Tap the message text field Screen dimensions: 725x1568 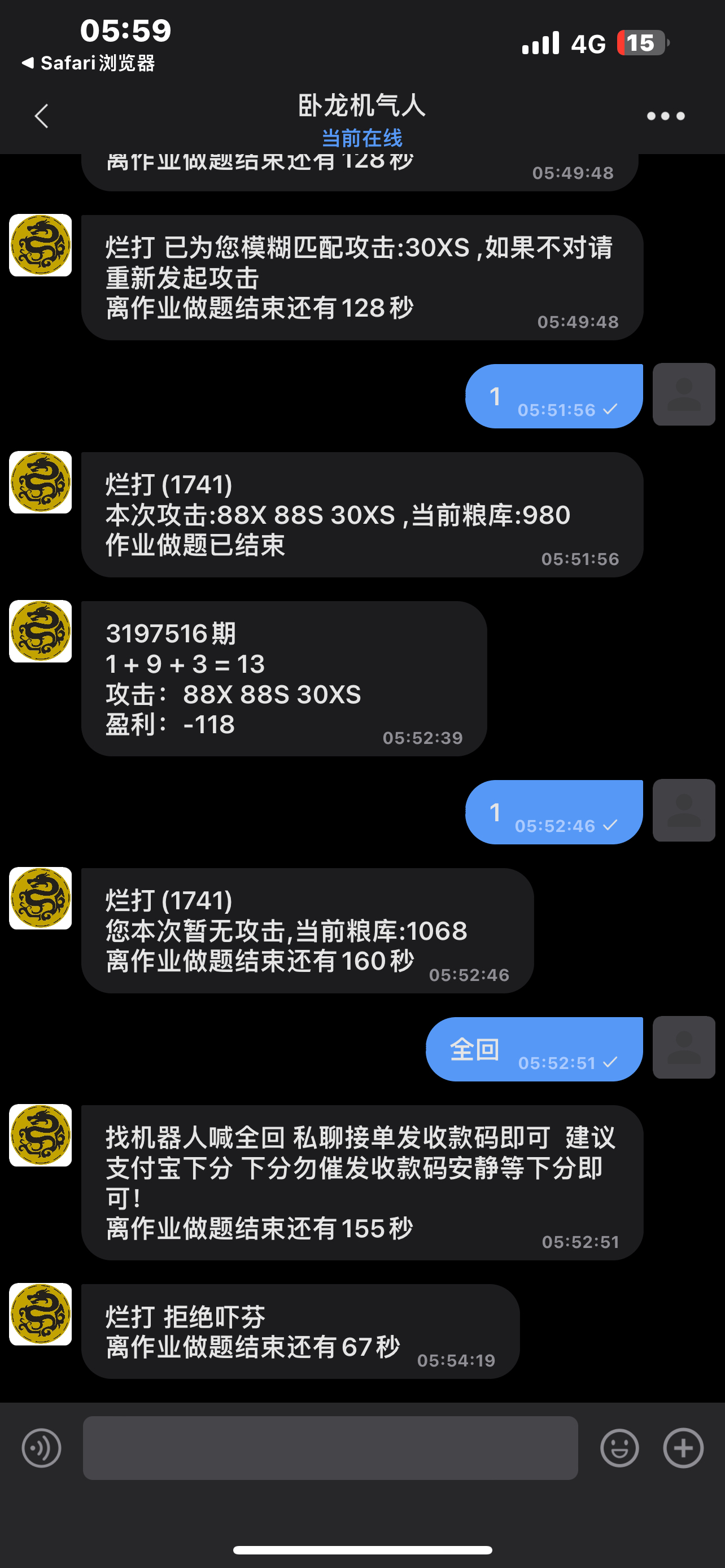pos(330,1447)
